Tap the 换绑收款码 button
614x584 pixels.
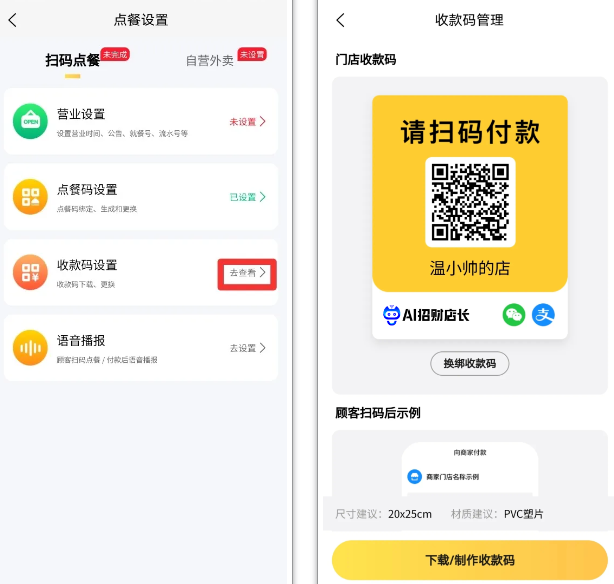point(469,363)
